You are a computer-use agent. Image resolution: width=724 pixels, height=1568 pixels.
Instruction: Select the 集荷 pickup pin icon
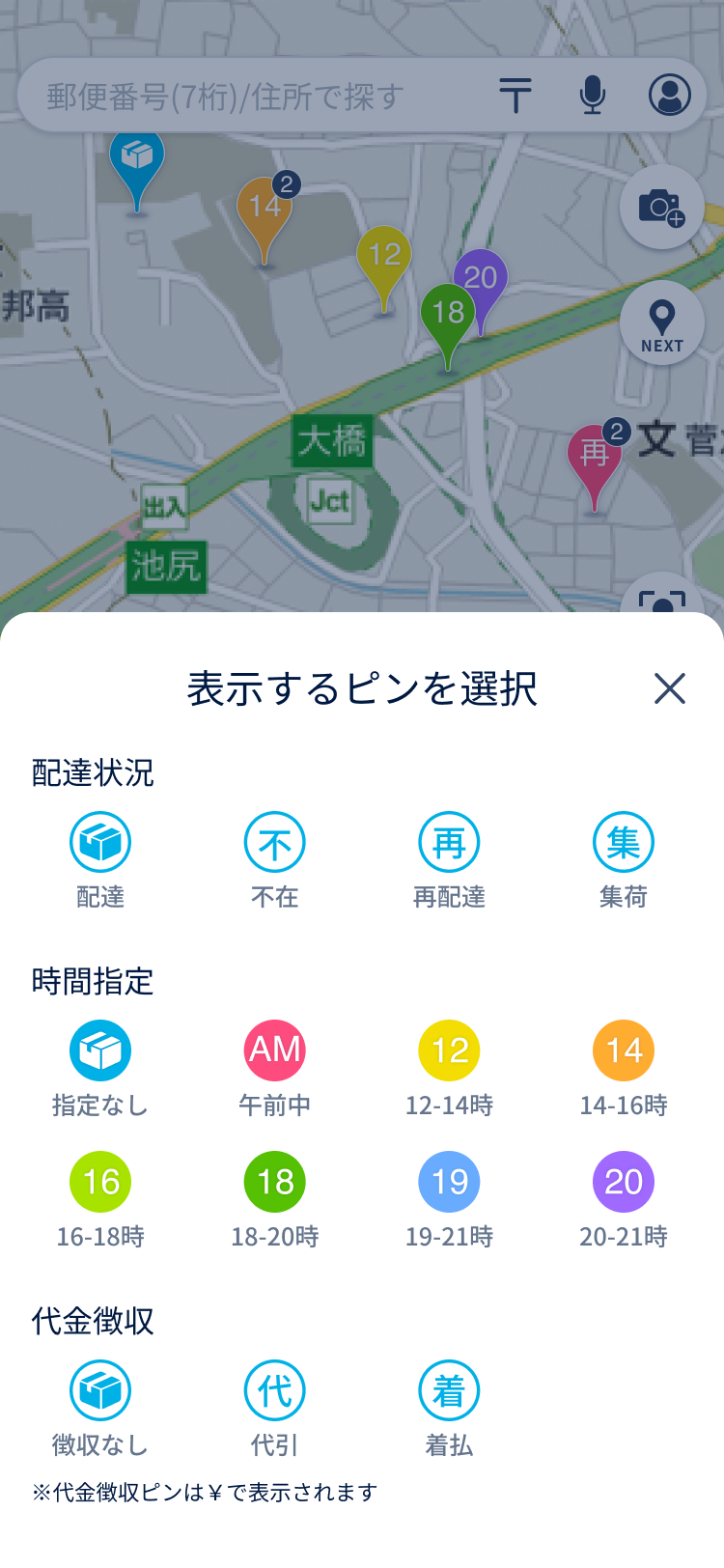(x=623, y=841)
